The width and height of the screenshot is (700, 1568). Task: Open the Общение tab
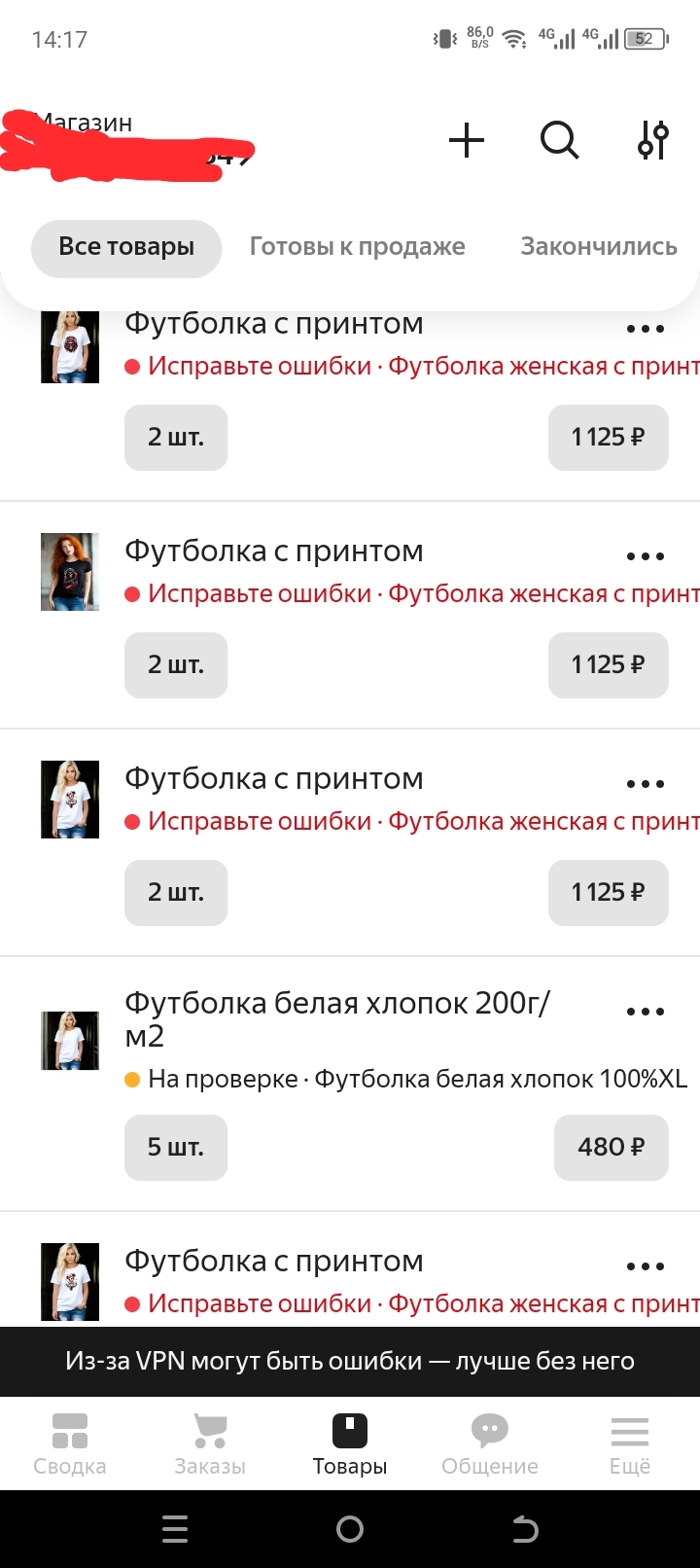click(x=490, y=1444)
